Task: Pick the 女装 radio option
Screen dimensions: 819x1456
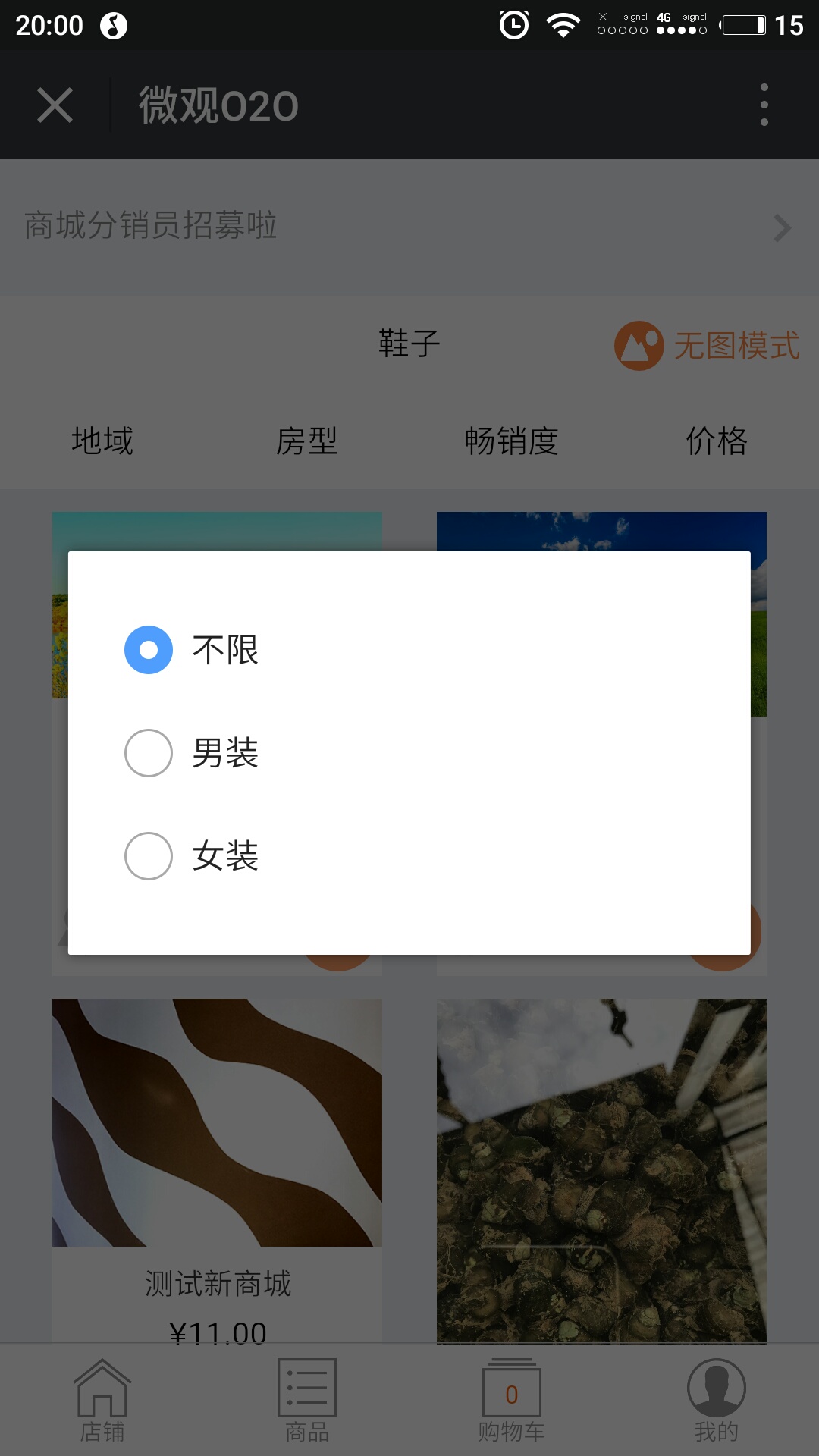Action: (x=149, y=856)
